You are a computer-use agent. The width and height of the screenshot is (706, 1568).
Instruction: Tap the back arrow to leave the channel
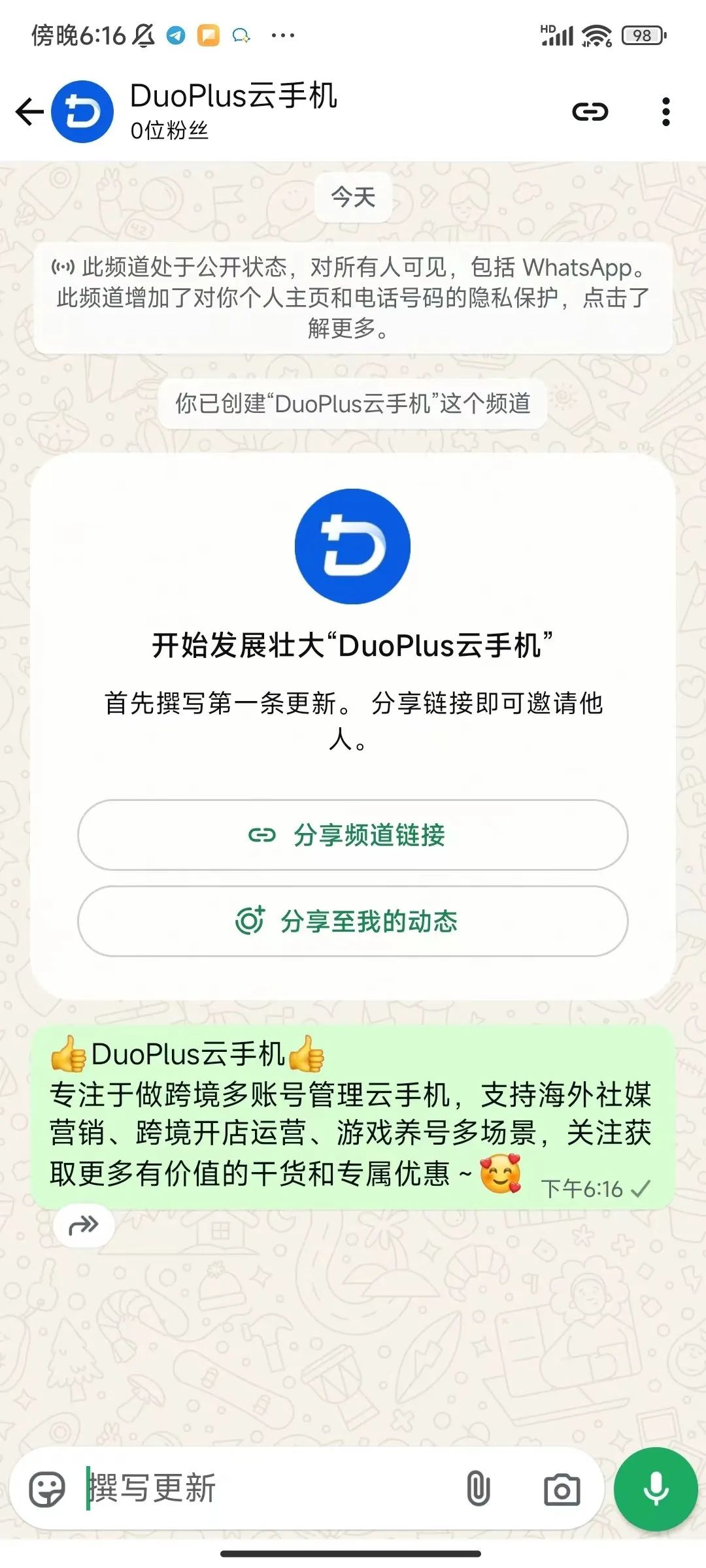click(x=26, y=111)
